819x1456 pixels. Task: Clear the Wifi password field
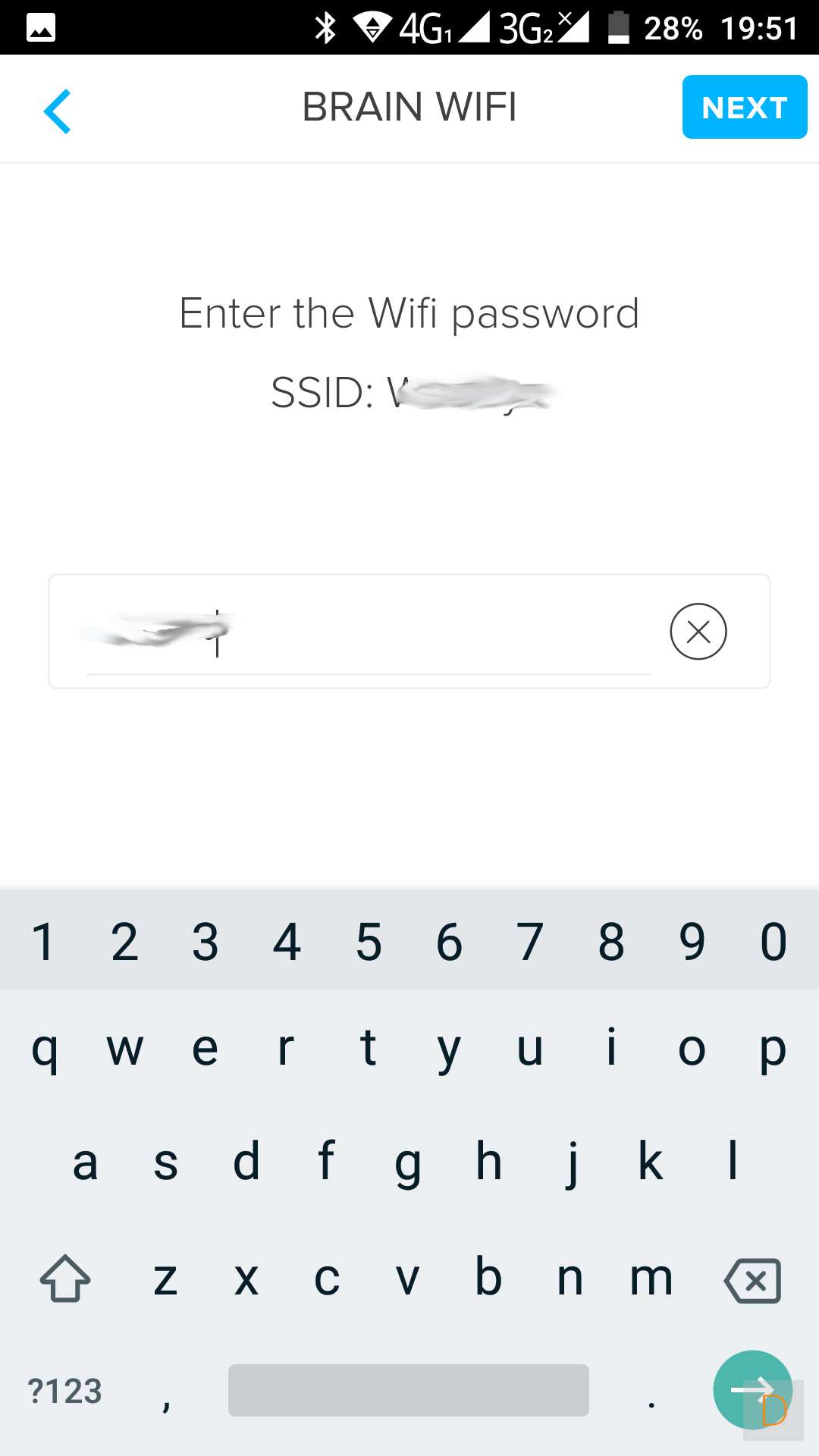click(698, 631)
